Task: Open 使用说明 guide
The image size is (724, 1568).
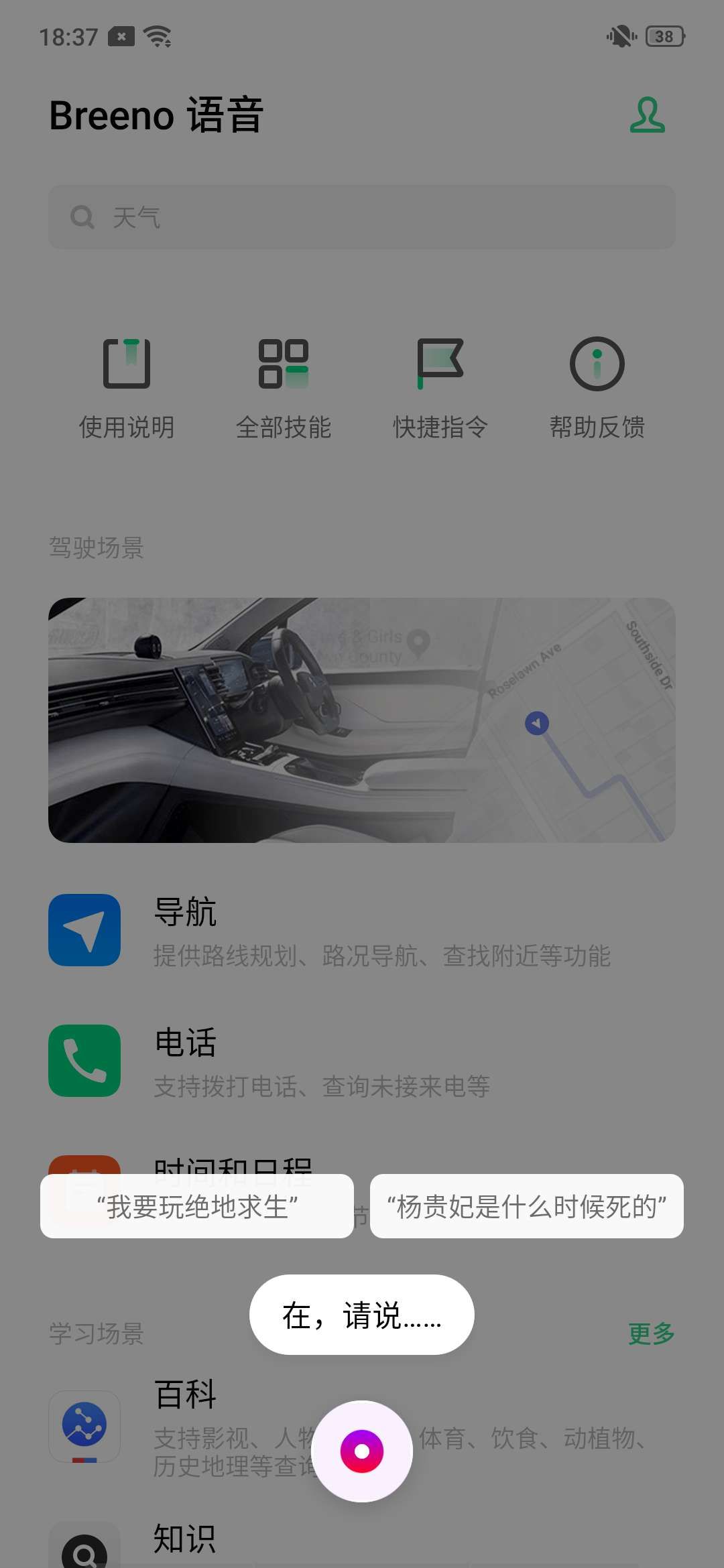Action: tap(127, 389)
